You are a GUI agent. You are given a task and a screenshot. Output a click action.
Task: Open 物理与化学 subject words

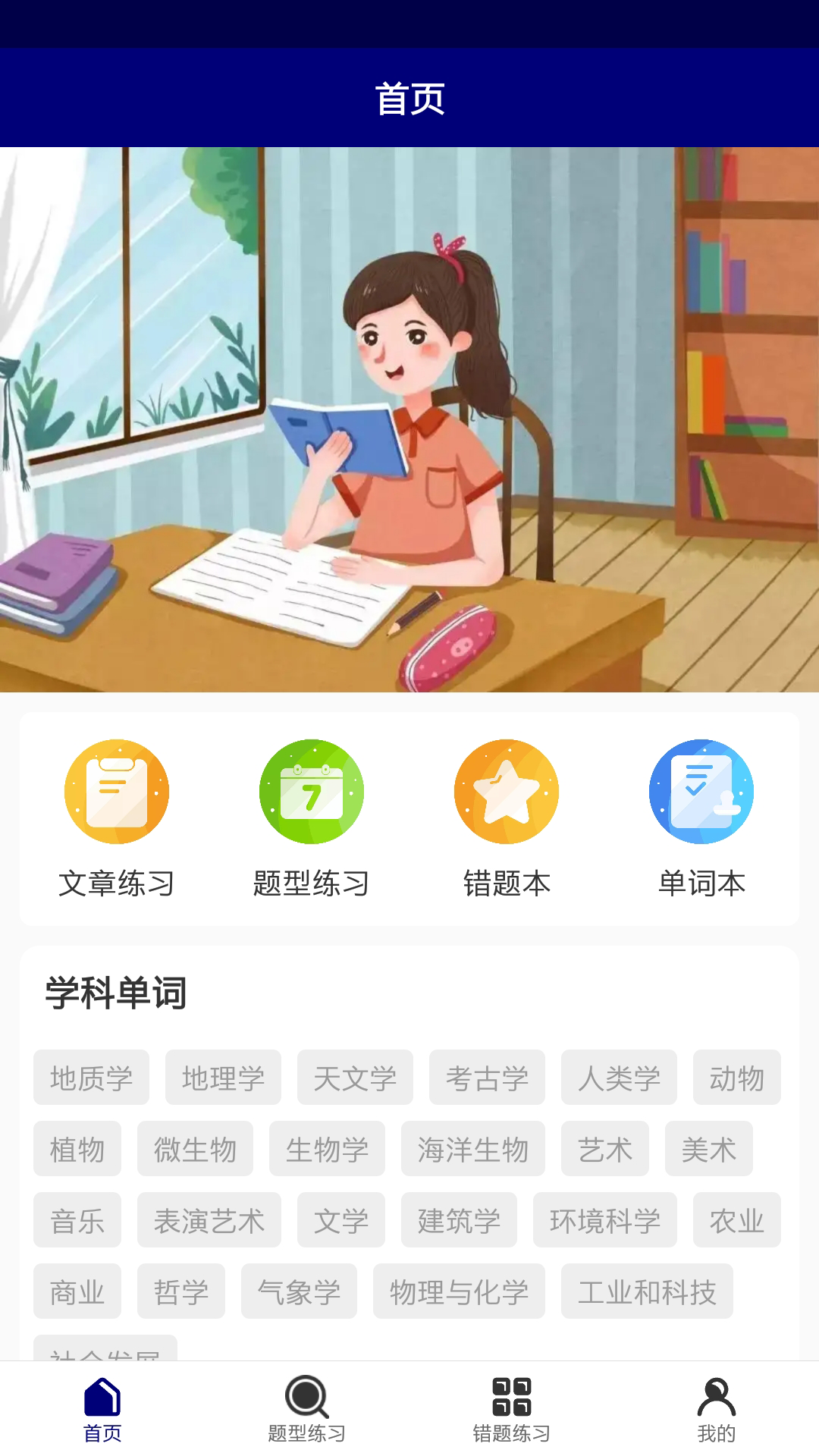[459, 1291]
